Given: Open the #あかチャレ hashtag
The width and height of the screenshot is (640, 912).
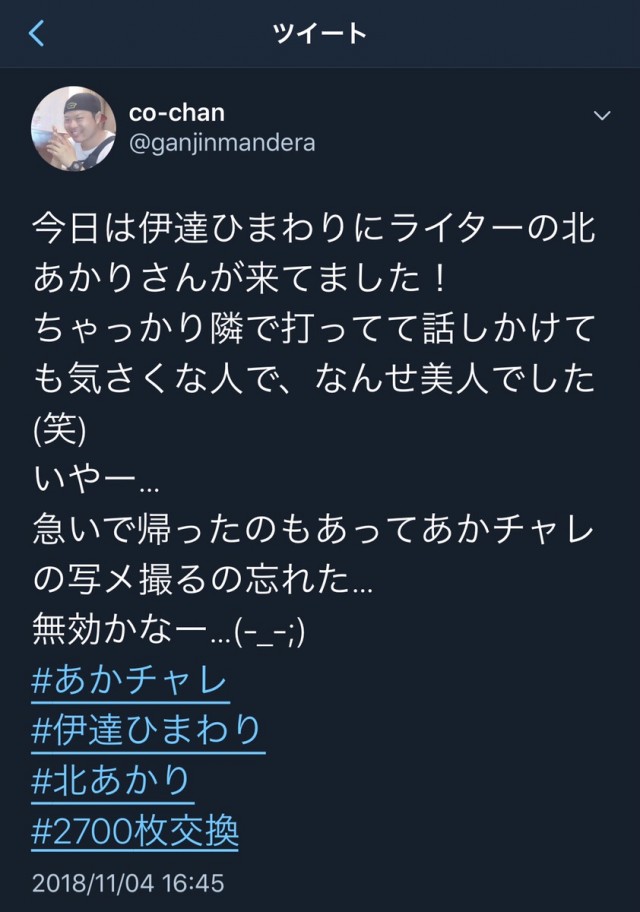Looking at the screenshot, I should point(130,682).
